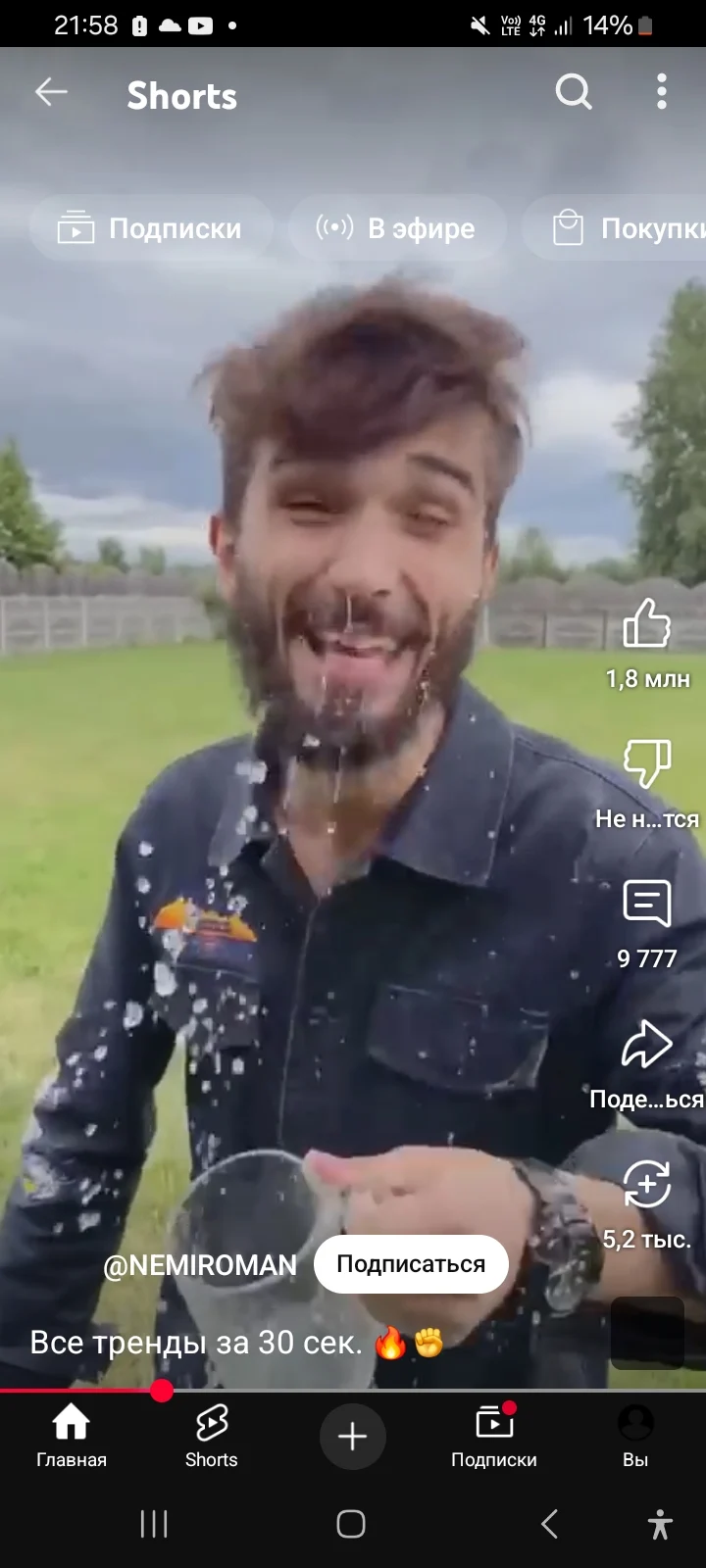The height and width of the screenshot is (1568, 706).
Task: Open the sound used in this Short
Action: tap(647, 1333)
